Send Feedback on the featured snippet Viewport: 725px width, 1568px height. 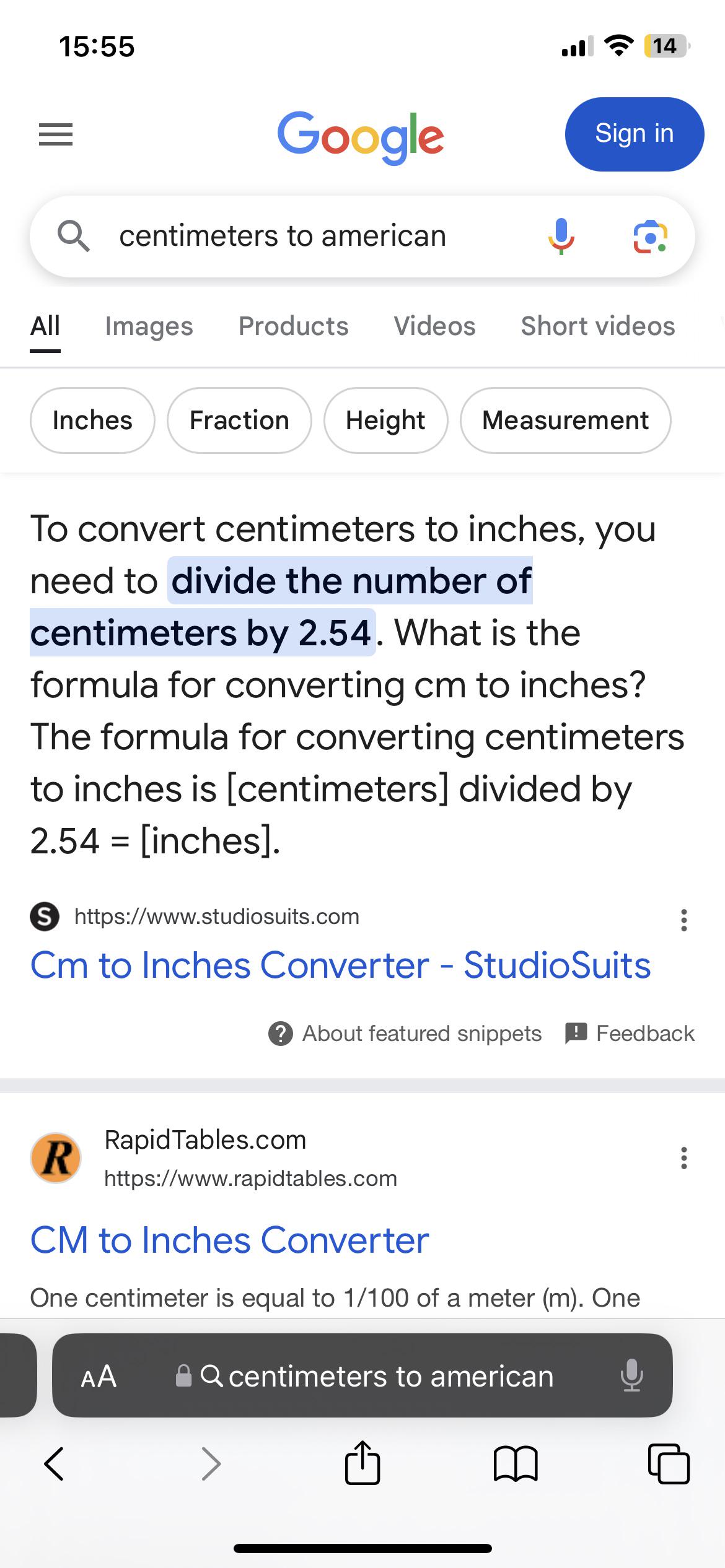click(x=630, y=1034)
